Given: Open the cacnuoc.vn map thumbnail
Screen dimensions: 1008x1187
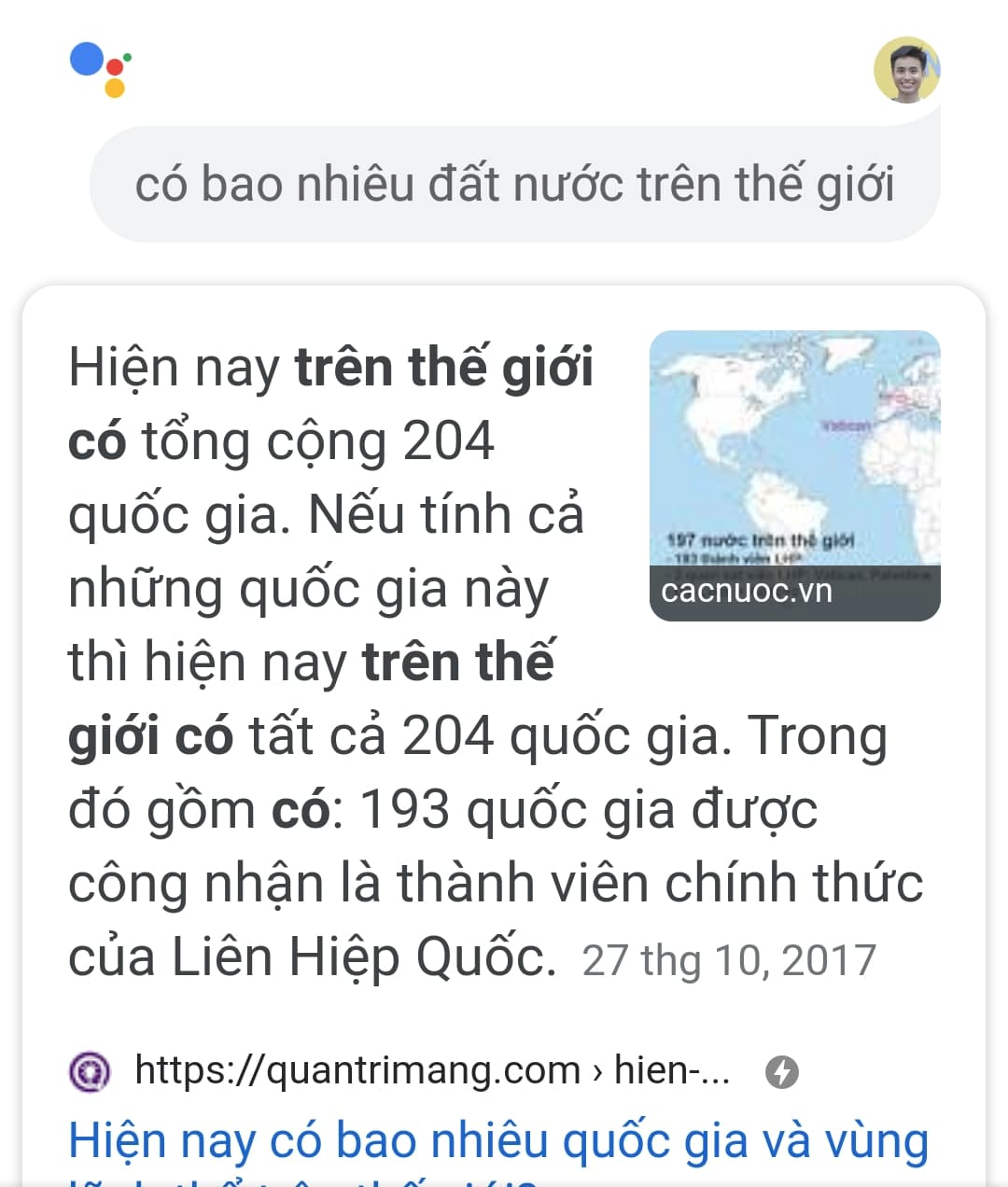Looking at the screenshot, I should point(794,475).
